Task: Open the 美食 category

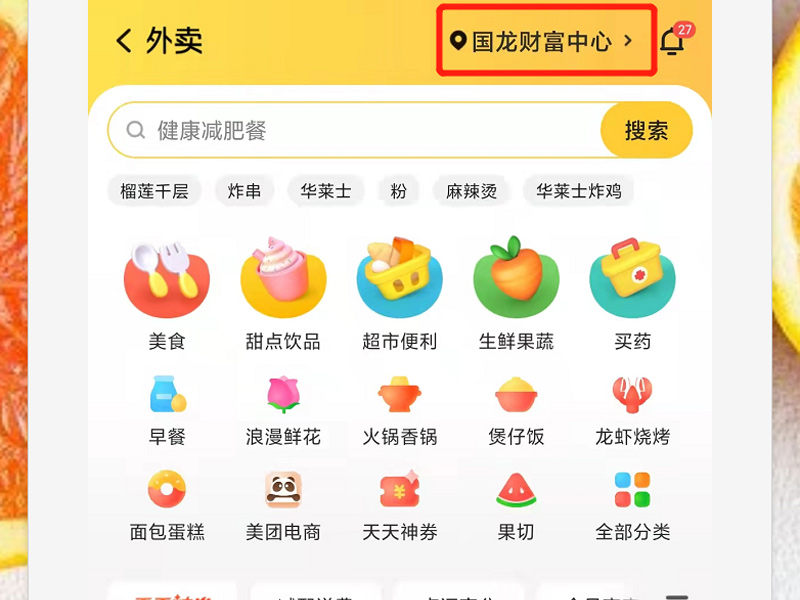Action: pos(167,295)
